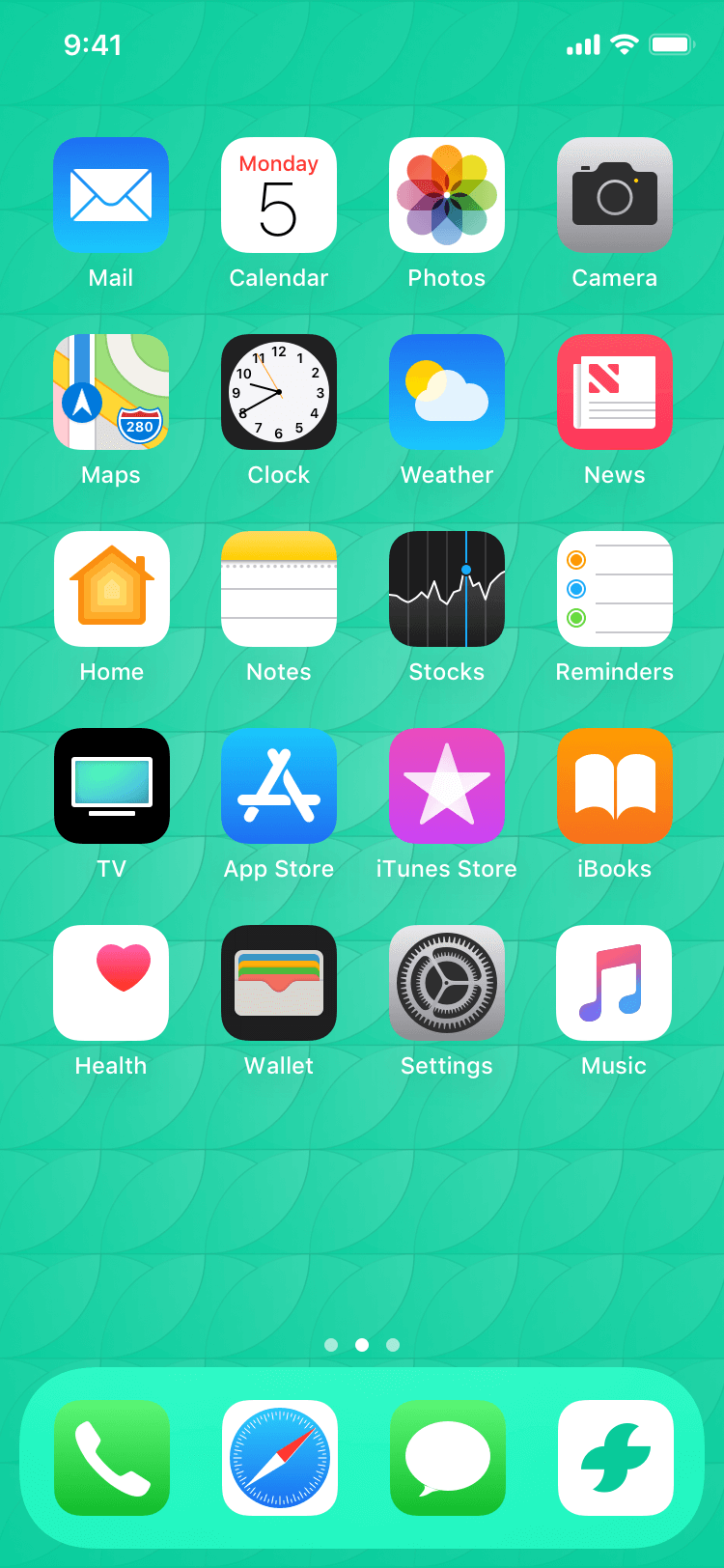724x1568 pixels.
Task: Open the News app
Action: (x=615, y=392)
